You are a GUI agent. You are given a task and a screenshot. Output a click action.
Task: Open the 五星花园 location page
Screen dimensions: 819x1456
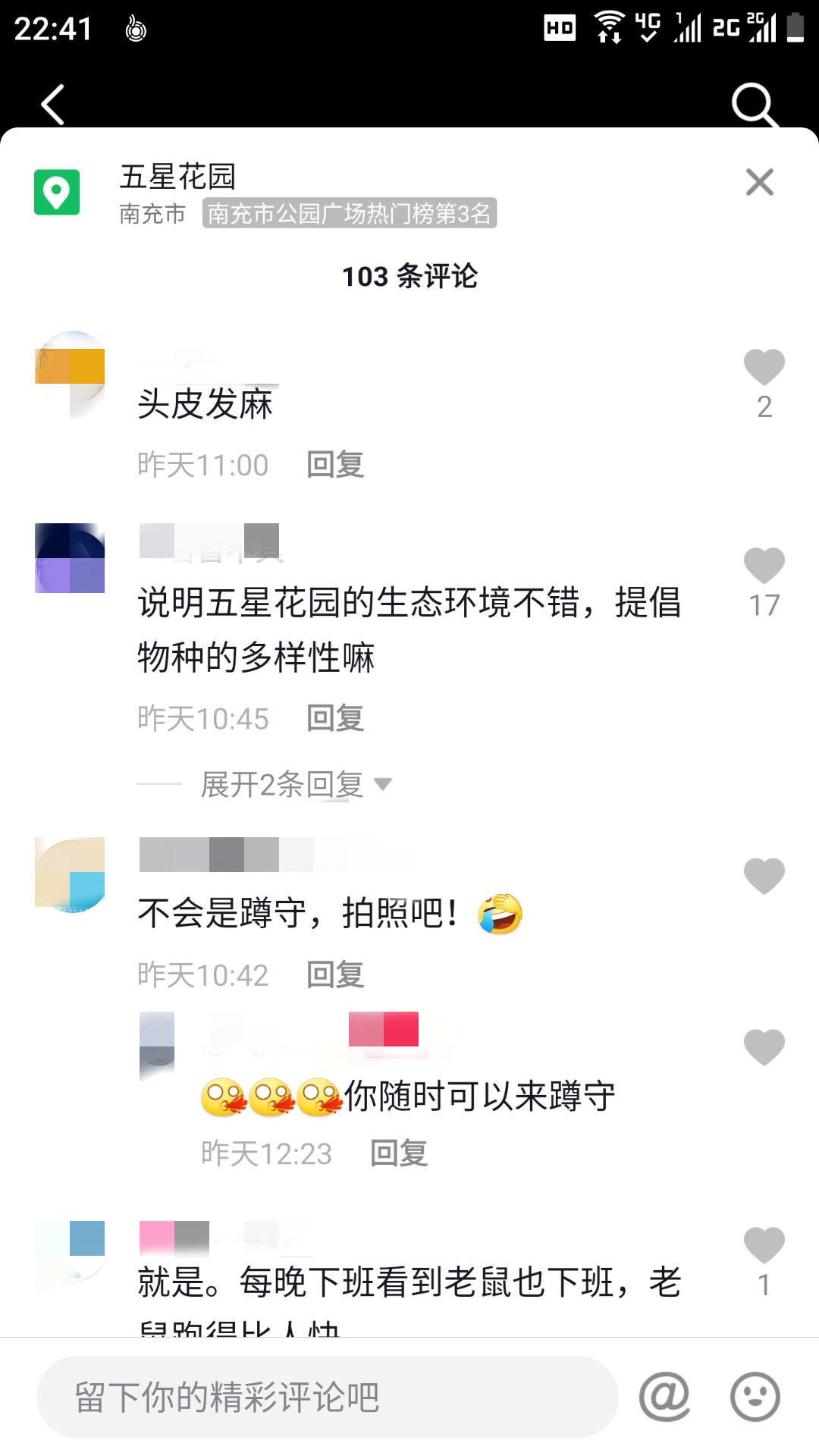point(178,177)
